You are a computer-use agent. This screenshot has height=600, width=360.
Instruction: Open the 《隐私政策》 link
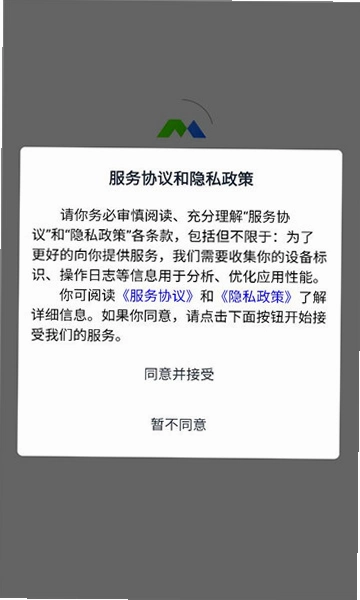click(256, 297)
